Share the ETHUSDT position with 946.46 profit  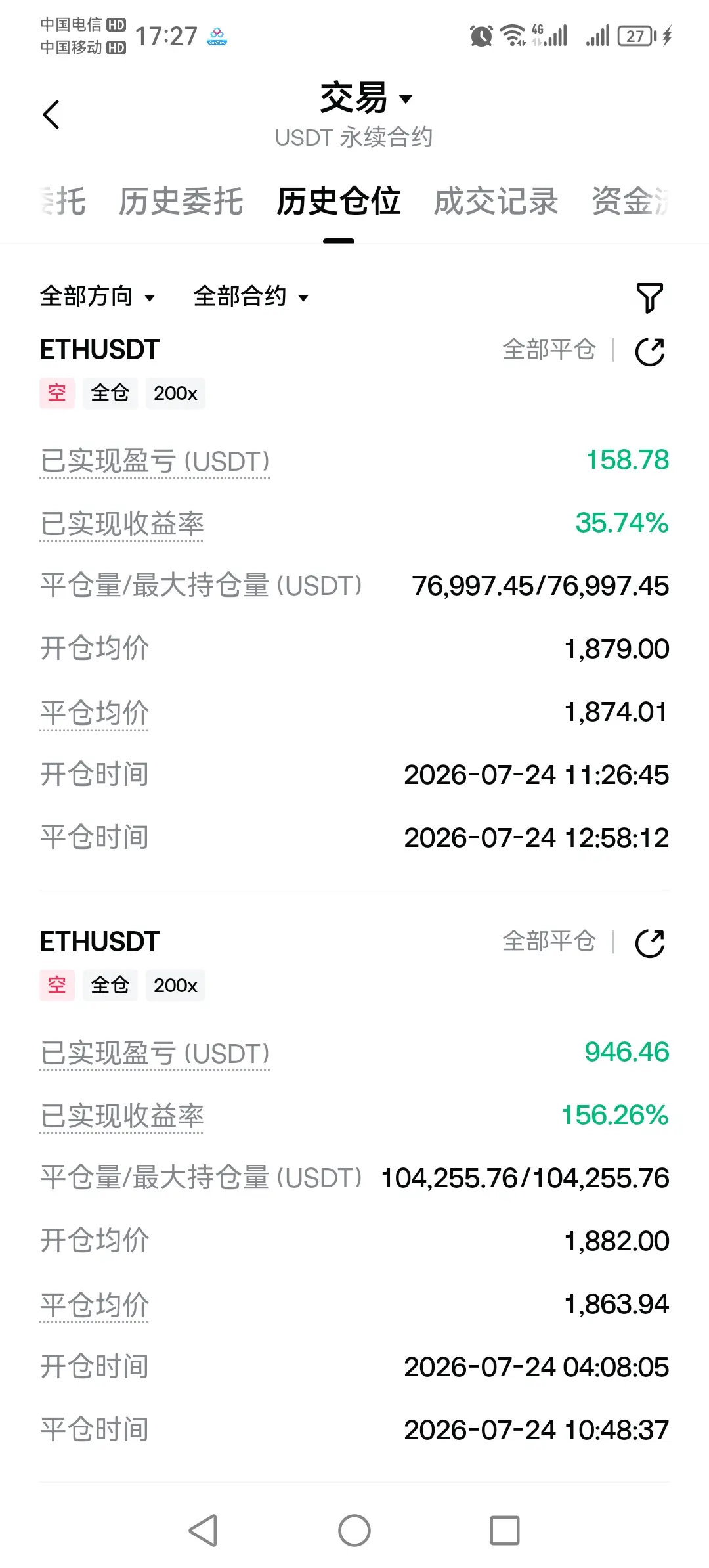pyautogui.click(x=650, y=944)
